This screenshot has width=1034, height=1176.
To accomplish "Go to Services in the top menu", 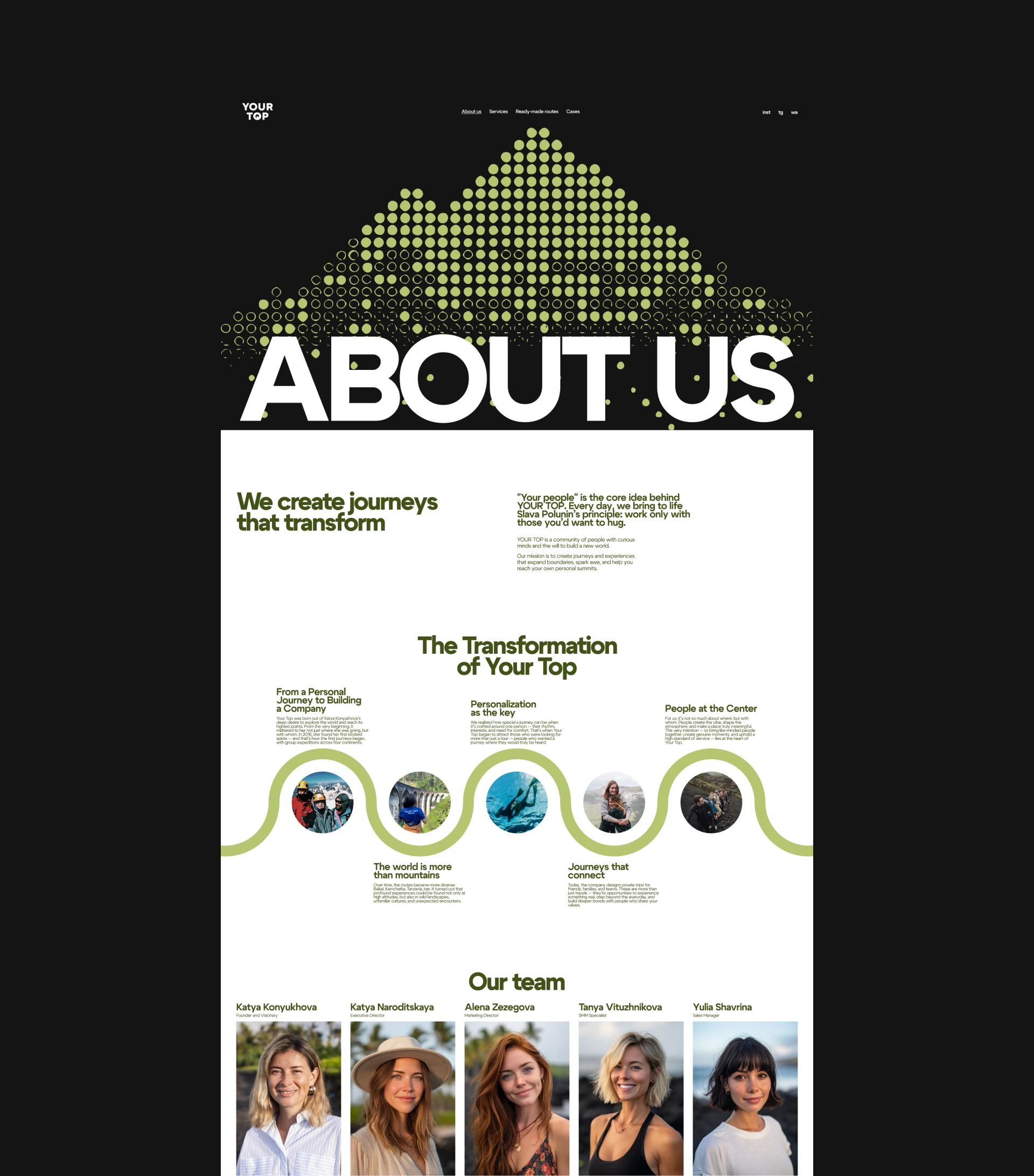I will (x=498, y=111).
